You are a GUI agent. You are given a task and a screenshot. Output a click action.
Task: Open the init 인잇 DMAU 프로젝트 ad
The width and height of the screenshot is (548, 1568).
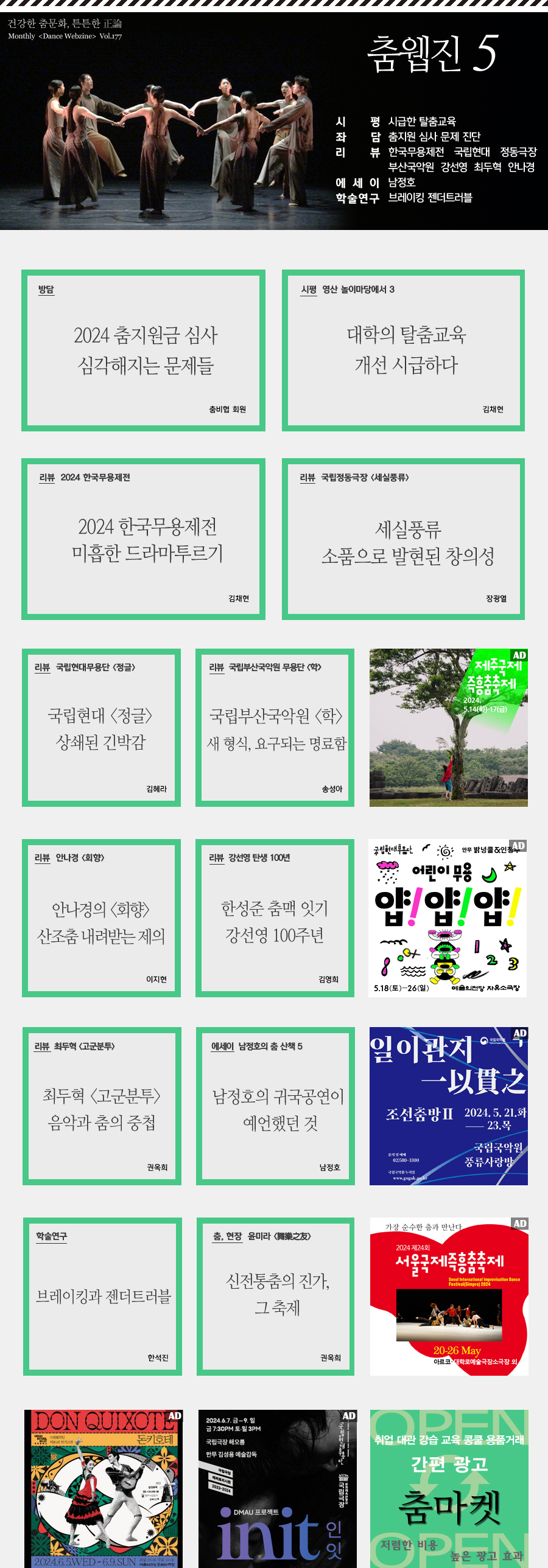pyautogui.click(x=278, y=1488)
